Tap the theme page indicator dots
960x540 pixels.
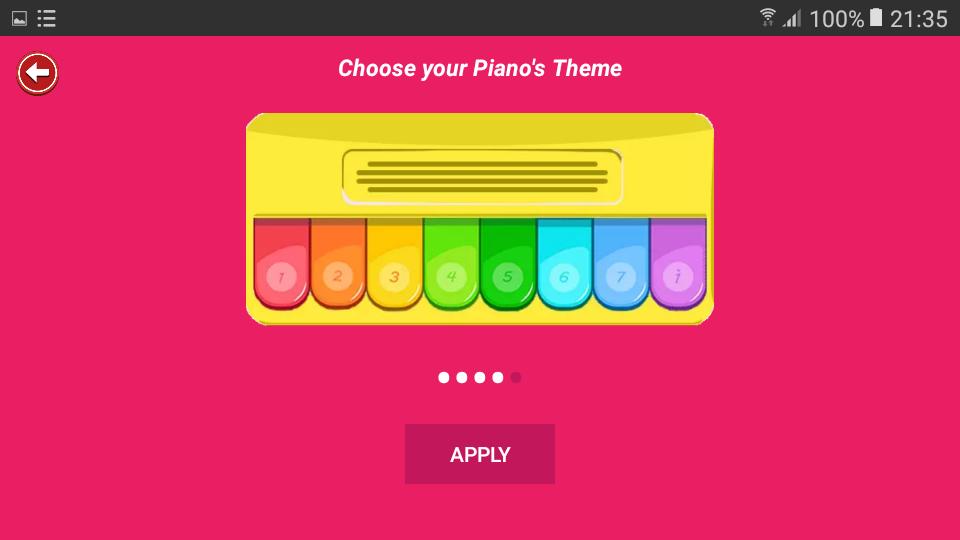pyautogui.click(x=480, y=377)
